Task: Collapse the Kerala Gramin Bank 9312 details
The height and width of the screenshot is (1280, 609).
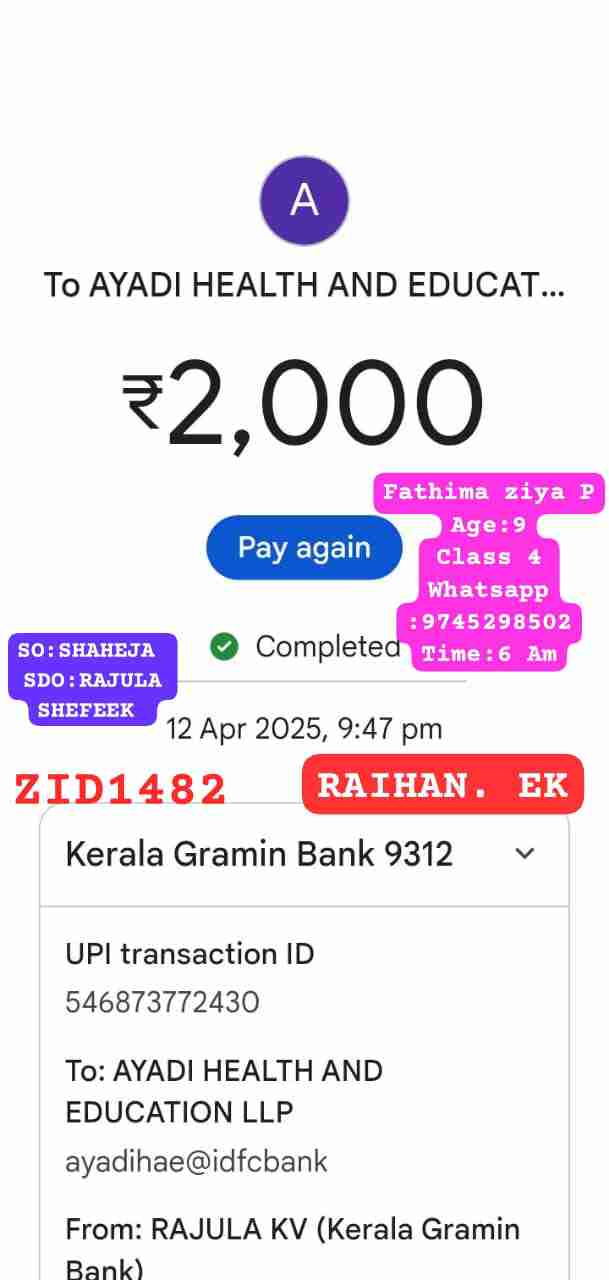Action: point(524,854)
